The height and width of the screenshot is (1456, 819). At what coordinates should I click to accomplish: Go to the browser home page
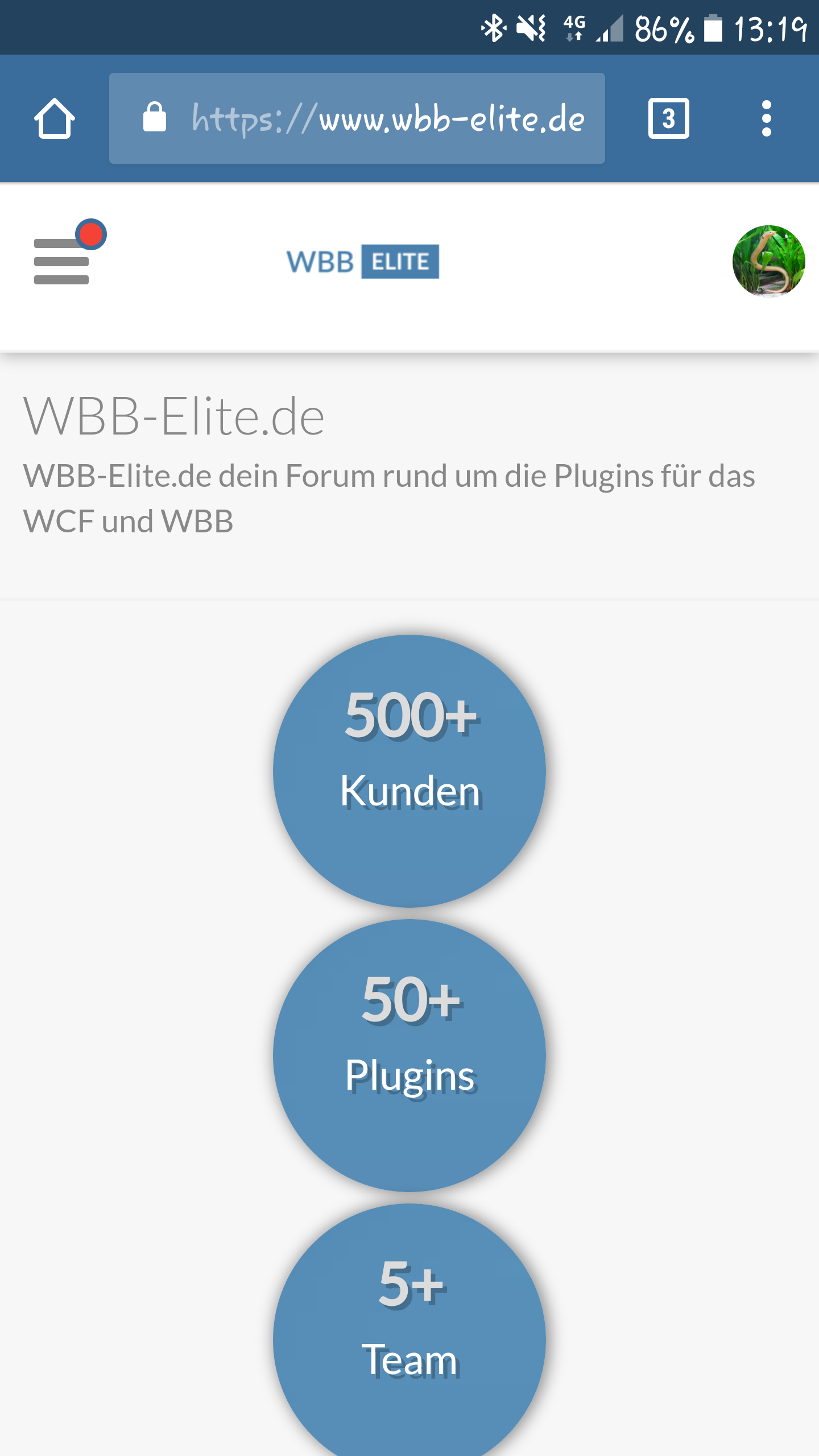(55, 118)
